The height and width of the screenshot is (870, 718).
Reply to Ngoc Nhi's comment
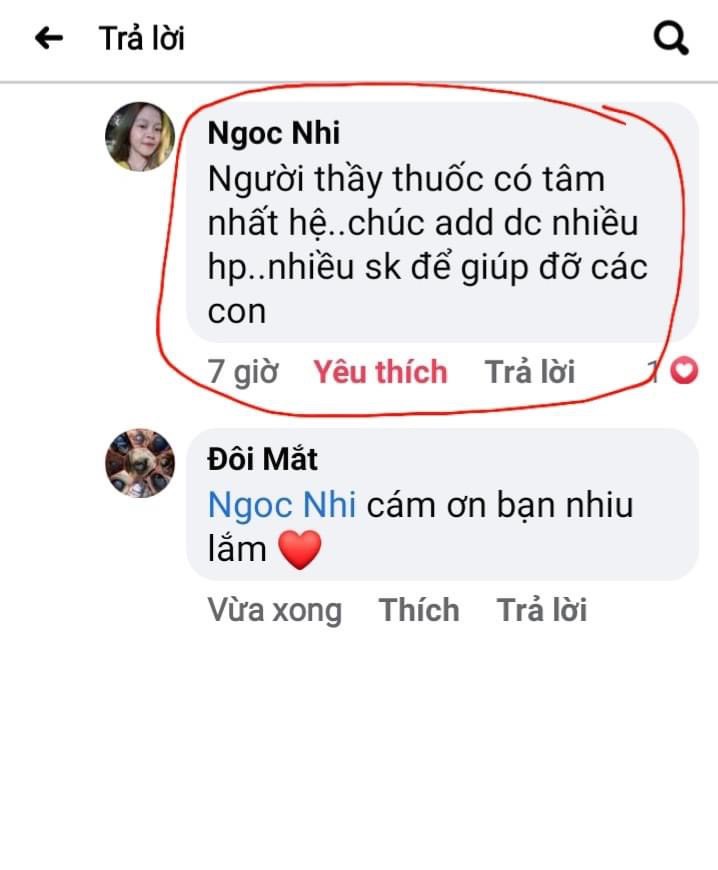(530, 372)
